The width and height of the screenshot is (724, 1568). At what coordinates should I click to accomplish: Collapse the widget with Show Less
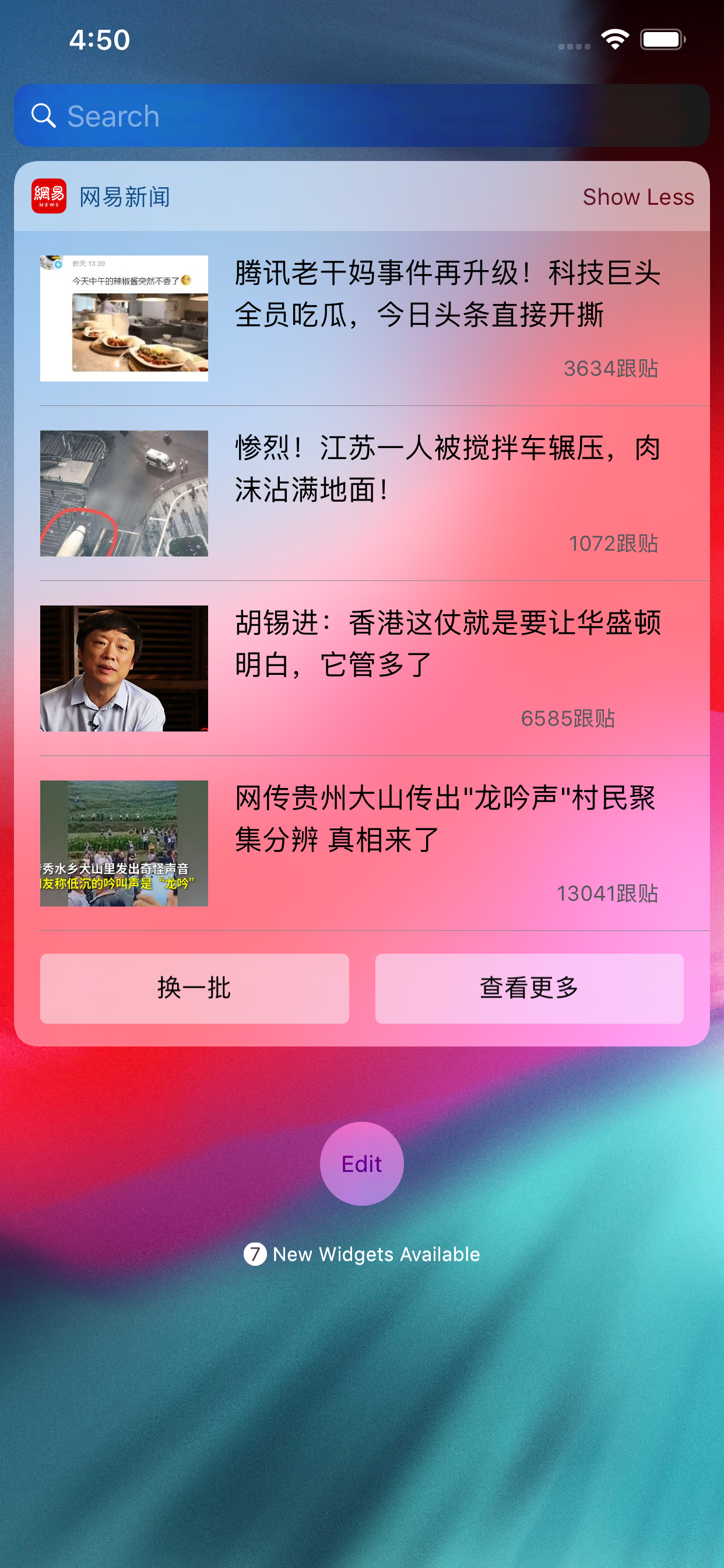[638, 197]
